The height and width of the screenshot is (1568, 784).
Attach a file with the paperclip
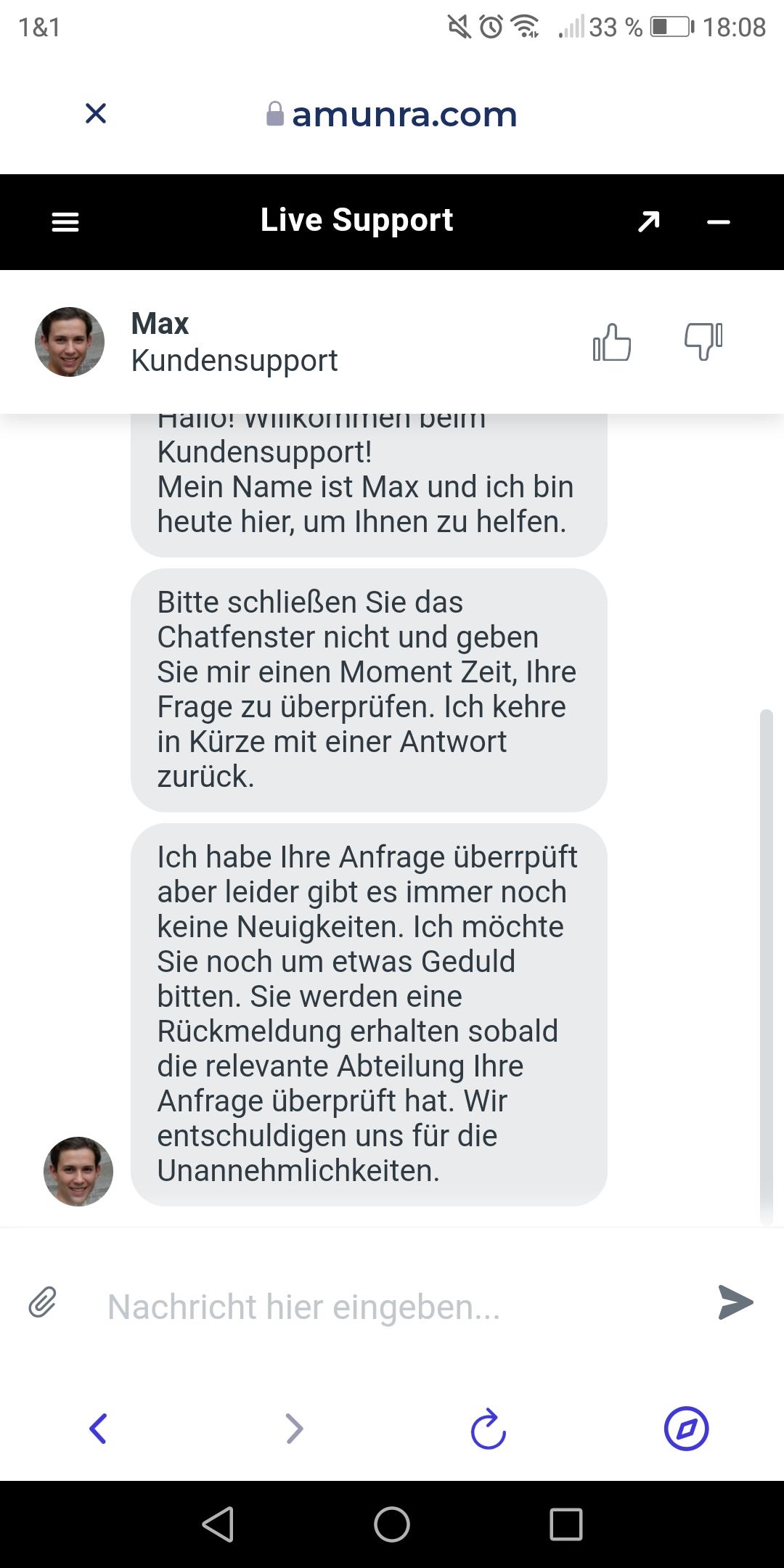tap(43, 1302)
